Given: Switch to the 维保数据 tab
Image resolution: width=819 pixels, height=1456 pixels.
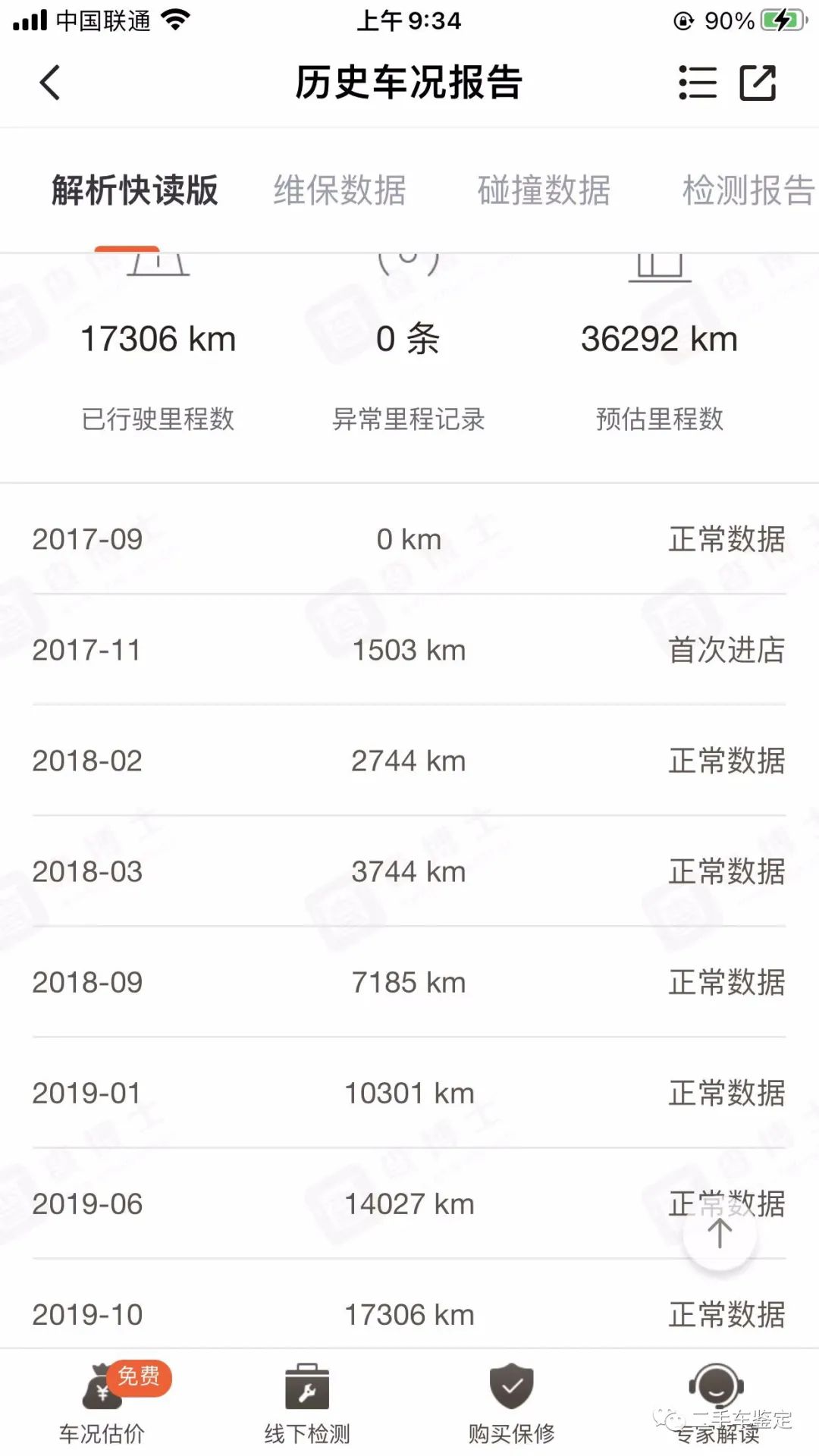Looking at the screenshot, I should (341, 191).
